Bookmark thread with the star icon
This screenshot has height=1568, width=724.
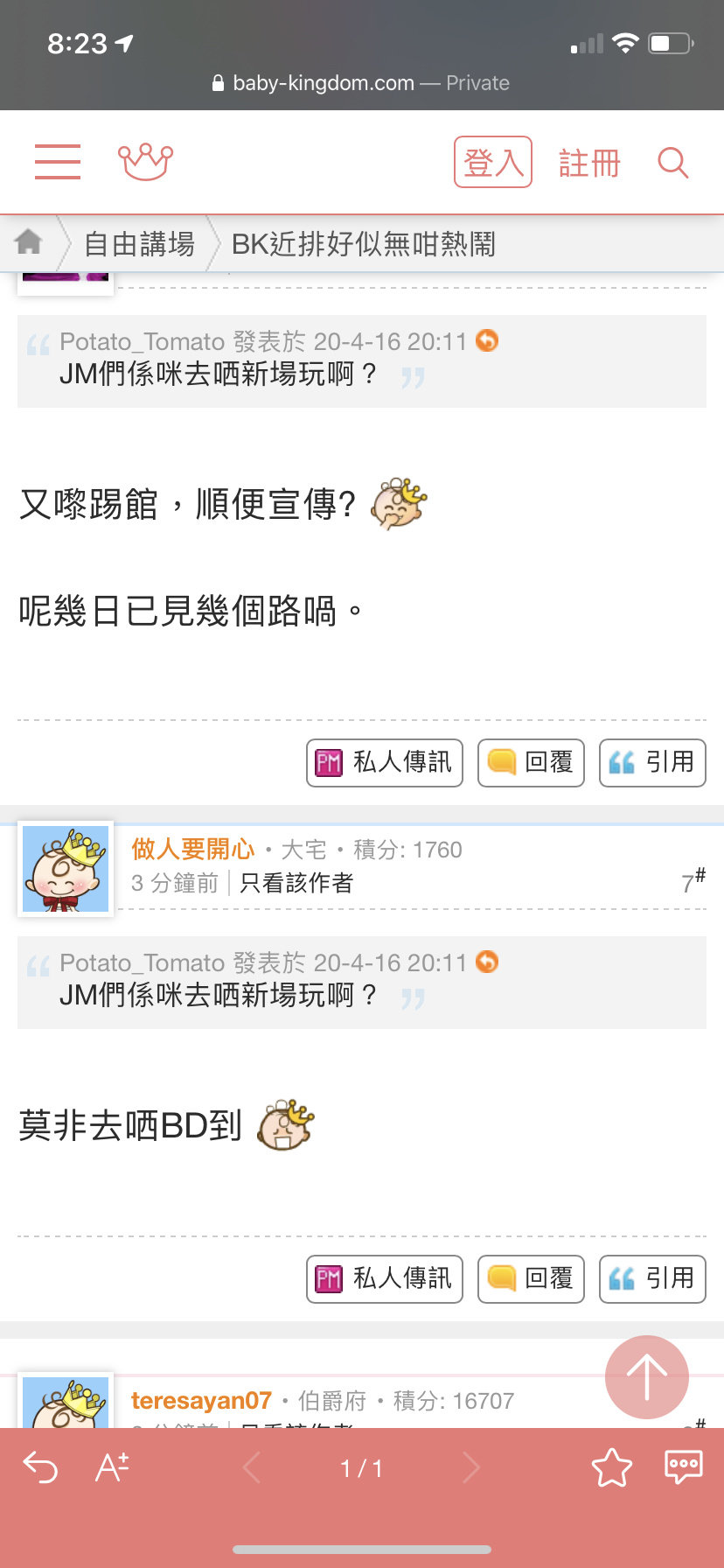(x=611, y=1467)
